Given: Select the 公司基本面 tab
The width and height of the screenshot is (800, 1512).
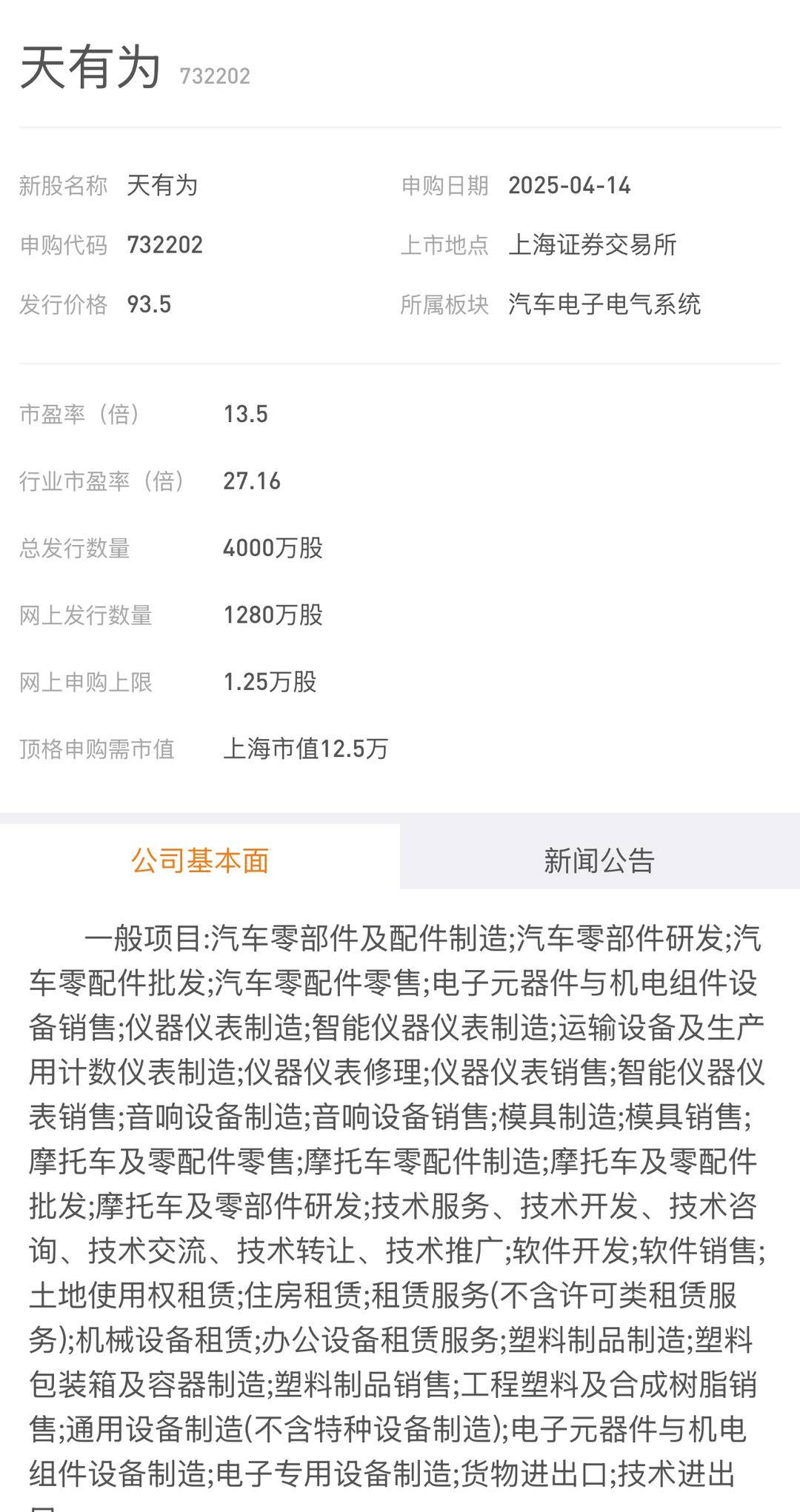Looking at the screenshot, I should pos(200,860).
